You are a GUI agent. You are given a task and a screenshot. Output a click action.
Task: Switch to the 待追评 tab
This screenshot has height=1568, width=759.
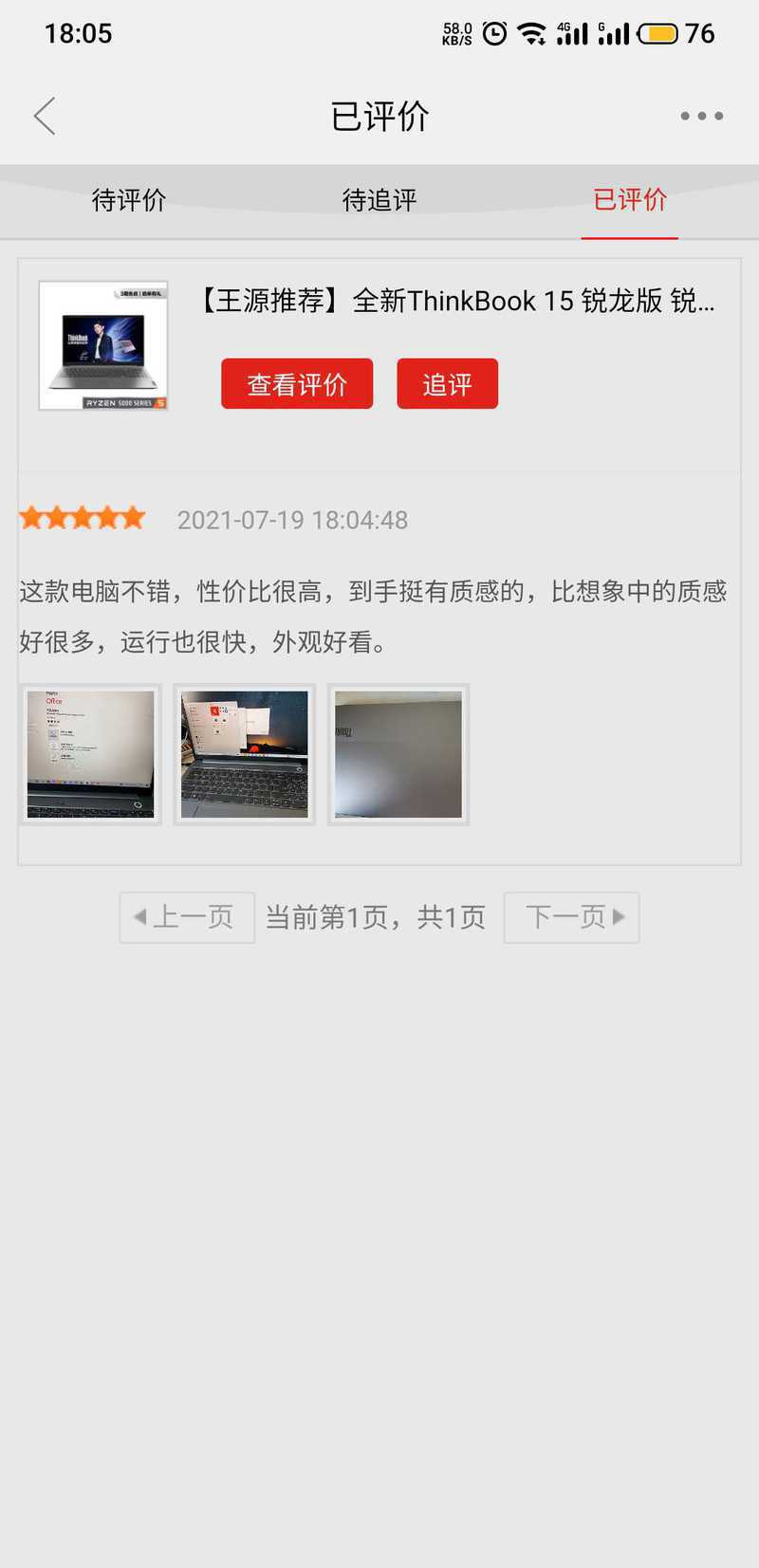coord(379,200)
